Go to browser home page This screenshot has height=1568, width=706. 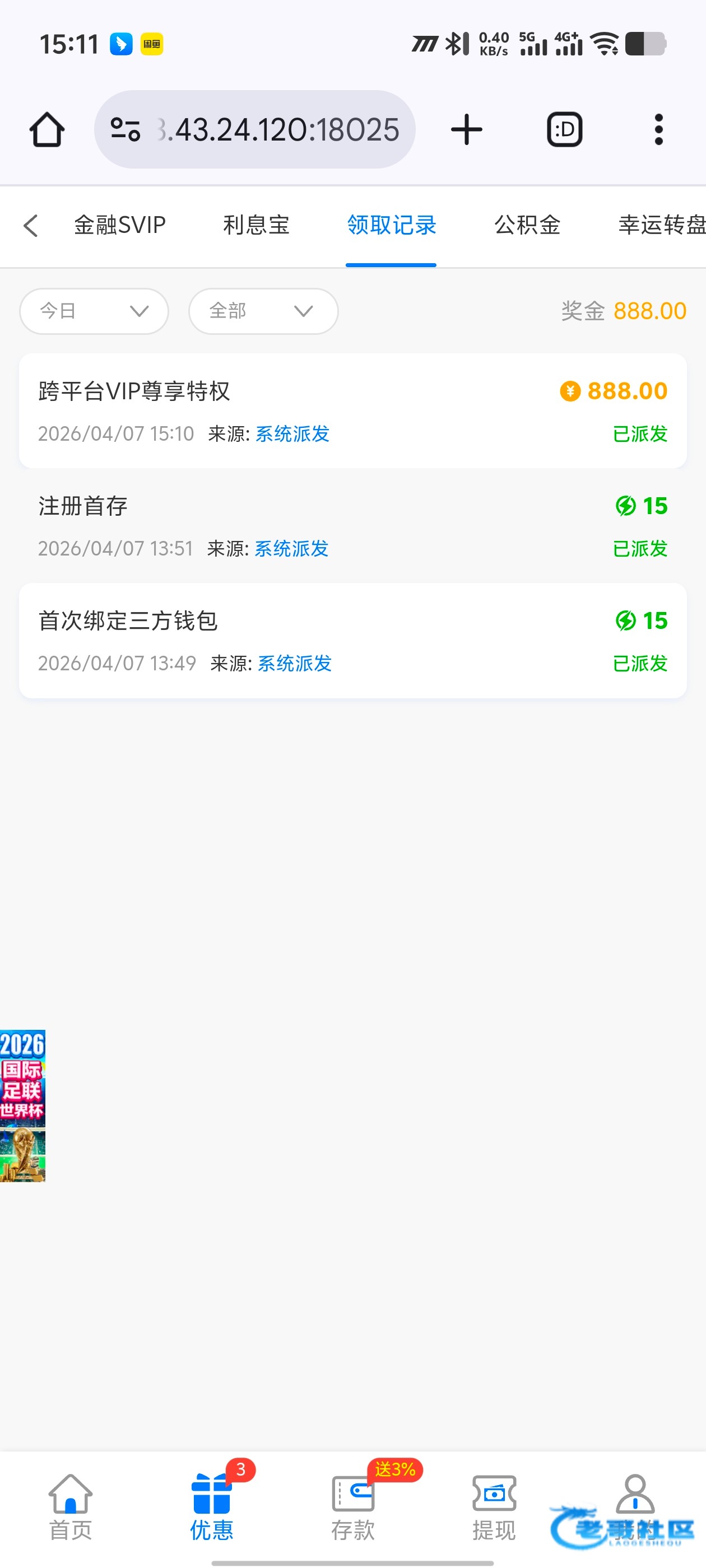click(47, 130)
